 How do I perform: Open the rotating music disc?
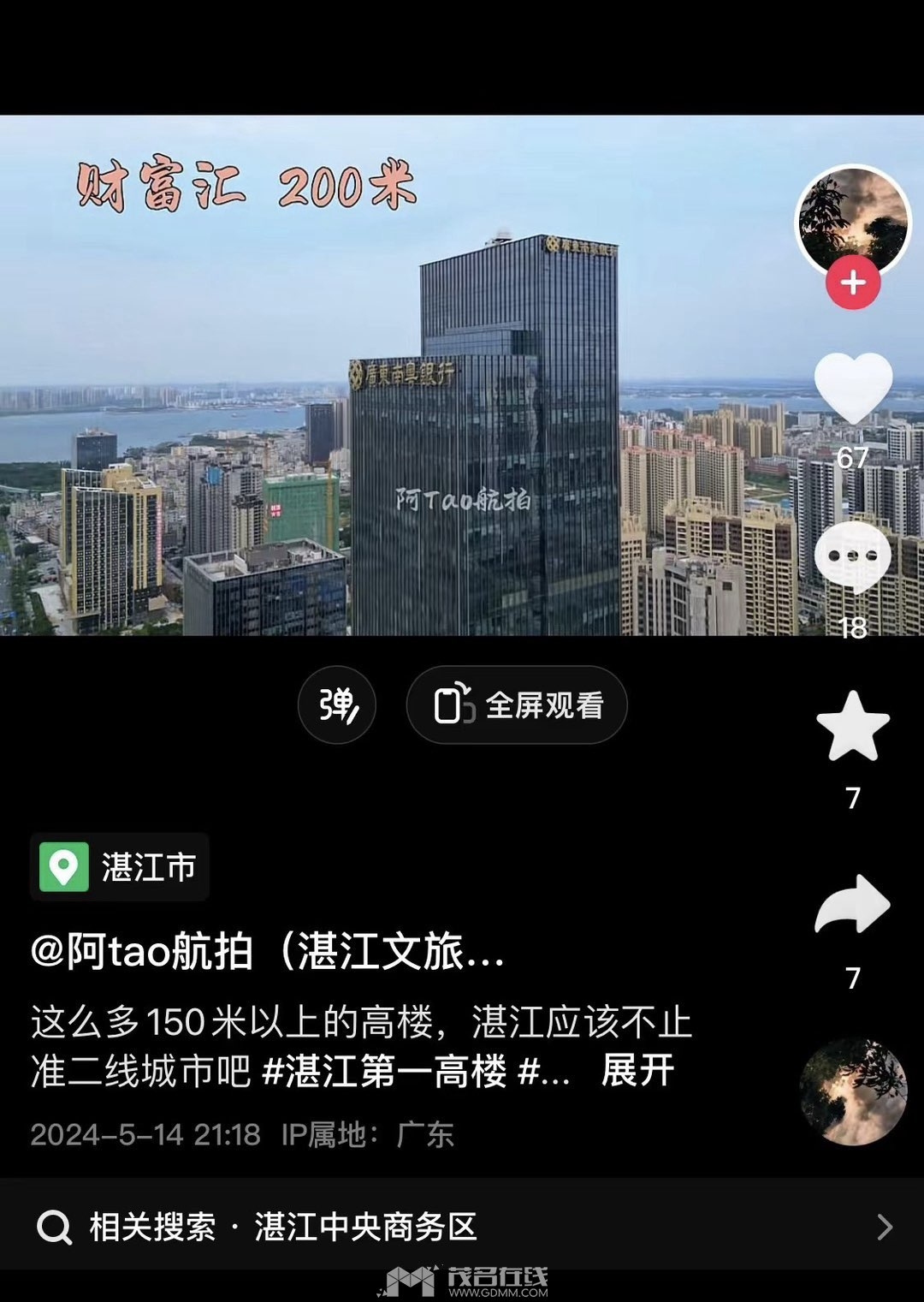tap(853, 1091)
